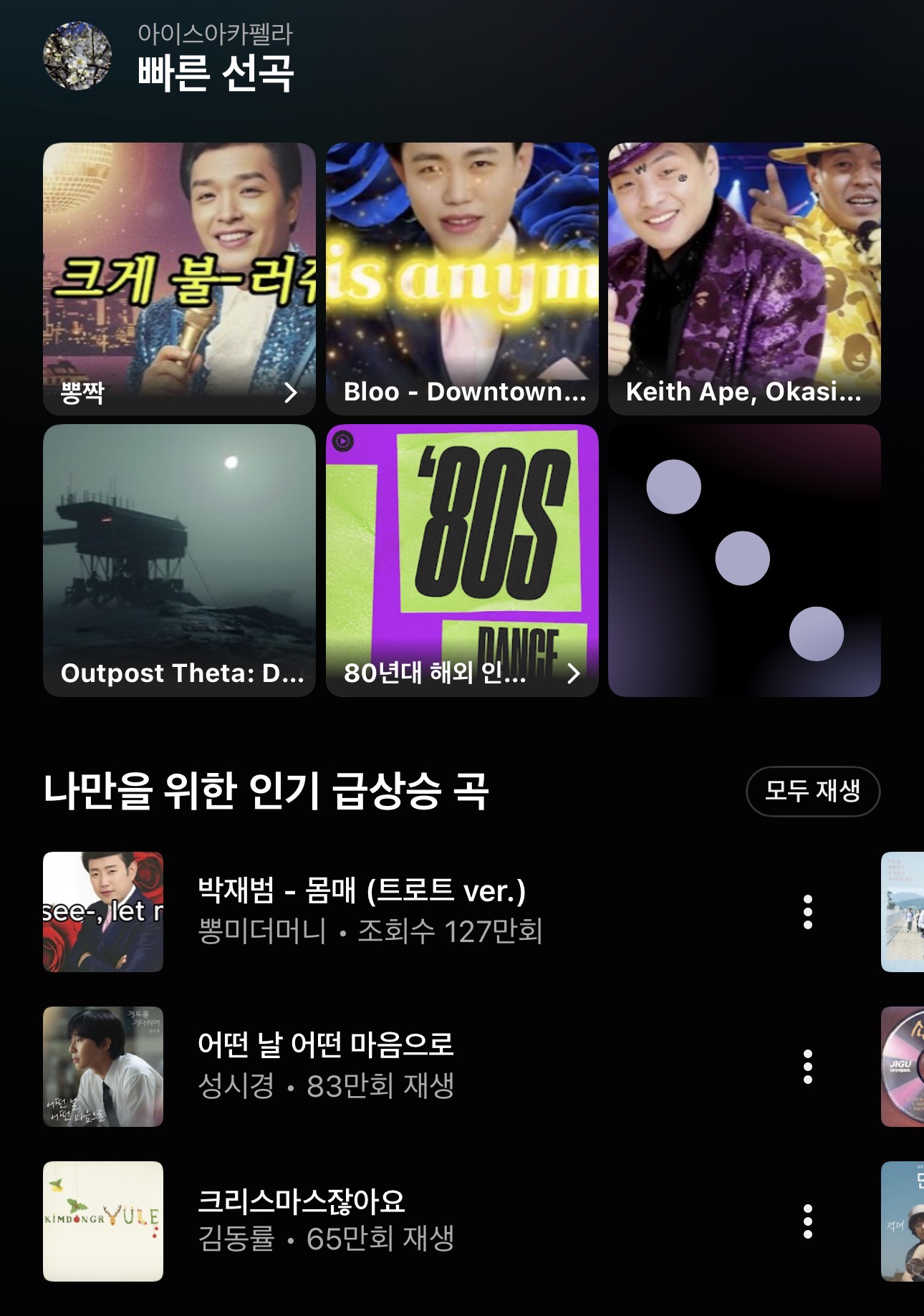Viewport: 924px width, 1316px height.
Task: Play the Outpost Theta tile
Action: [179, 560]
